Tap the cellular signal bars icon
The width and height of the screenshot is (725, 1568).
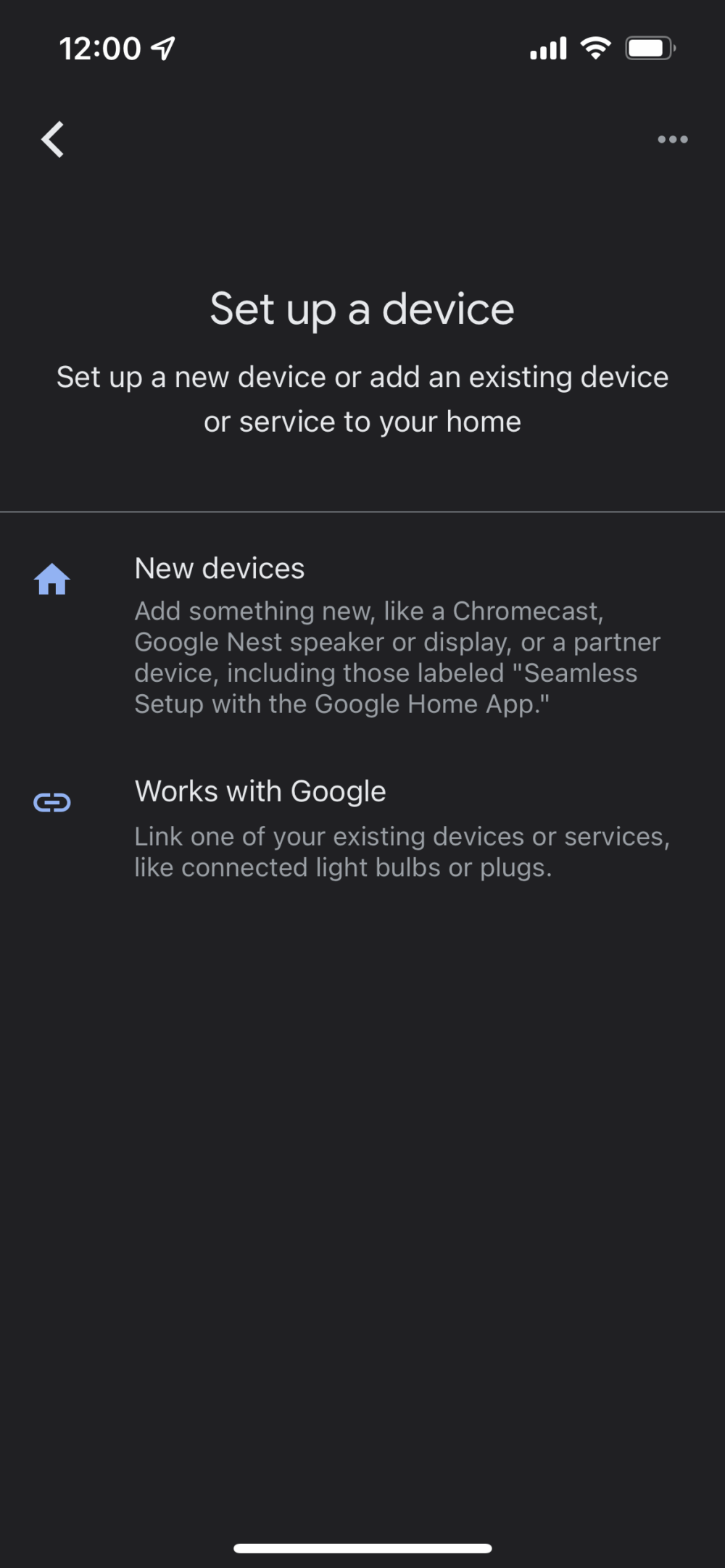(548, 49)
